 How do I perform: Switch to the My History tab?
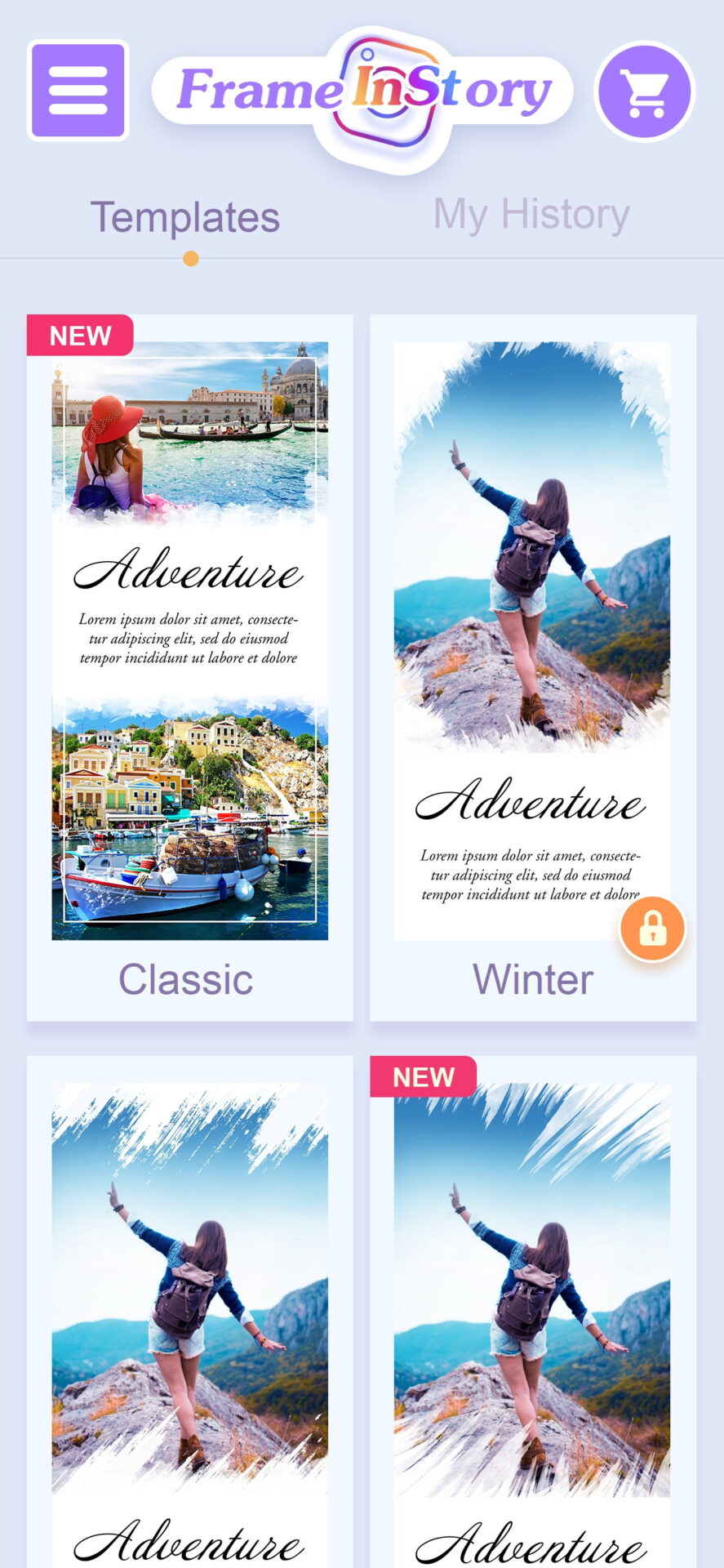(531, 215)
